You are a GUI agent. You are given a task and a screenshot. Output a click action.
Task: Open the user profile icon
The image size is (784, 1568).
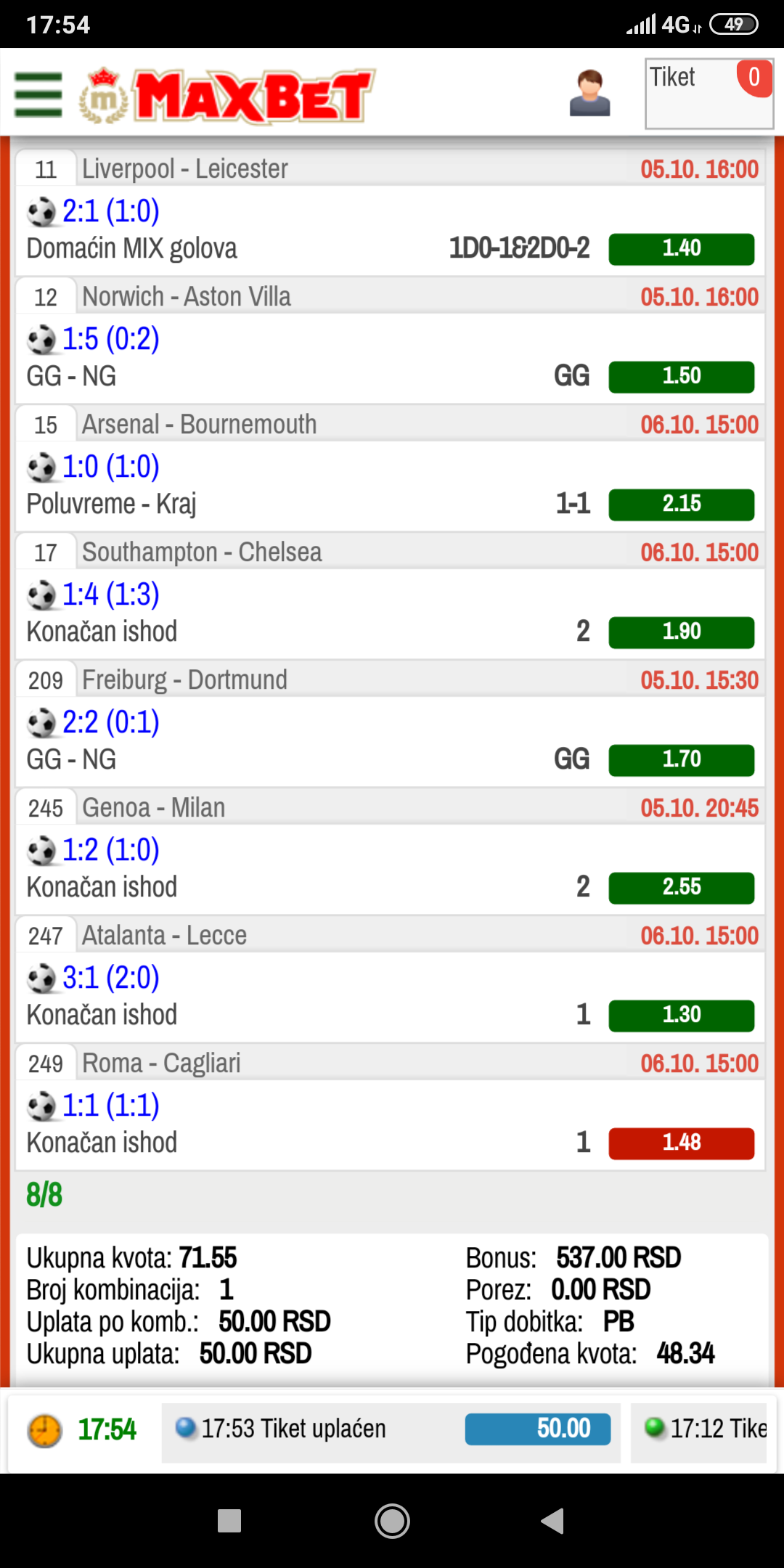589,93
